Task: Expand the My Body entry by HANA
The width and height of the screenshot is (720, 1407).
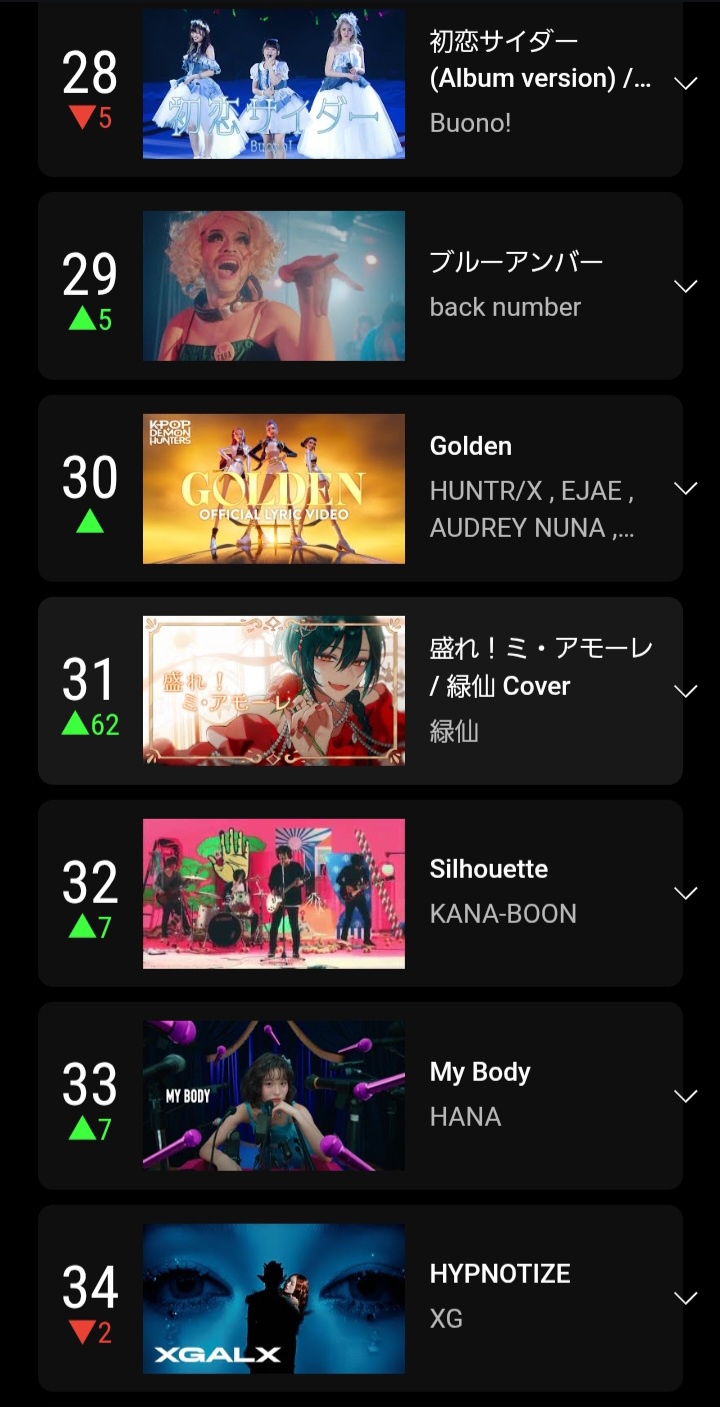Action: click(685, 1096)
